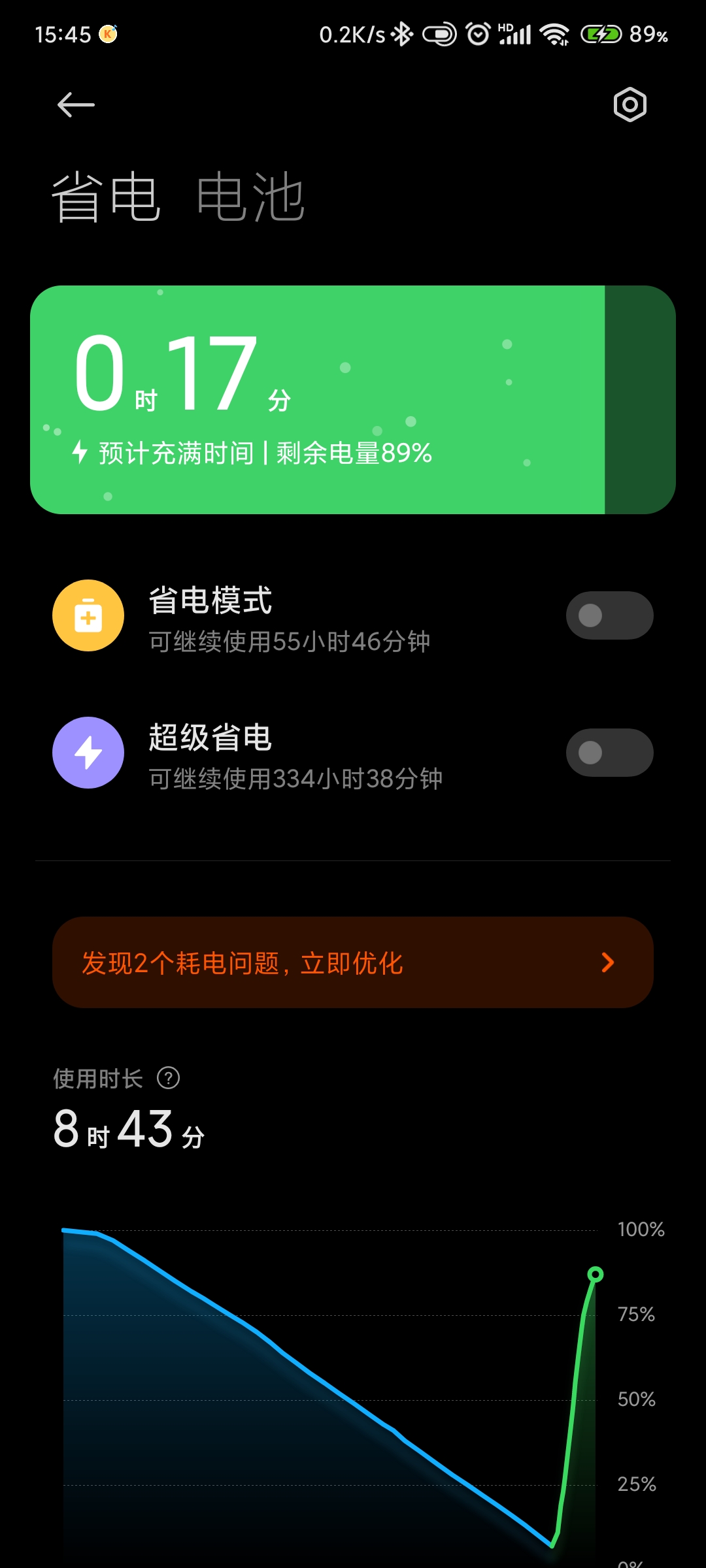The width and height of the screenshot is (706, 1568).
Task: Enable 超级省电 switch
Action: pos(609,753)
